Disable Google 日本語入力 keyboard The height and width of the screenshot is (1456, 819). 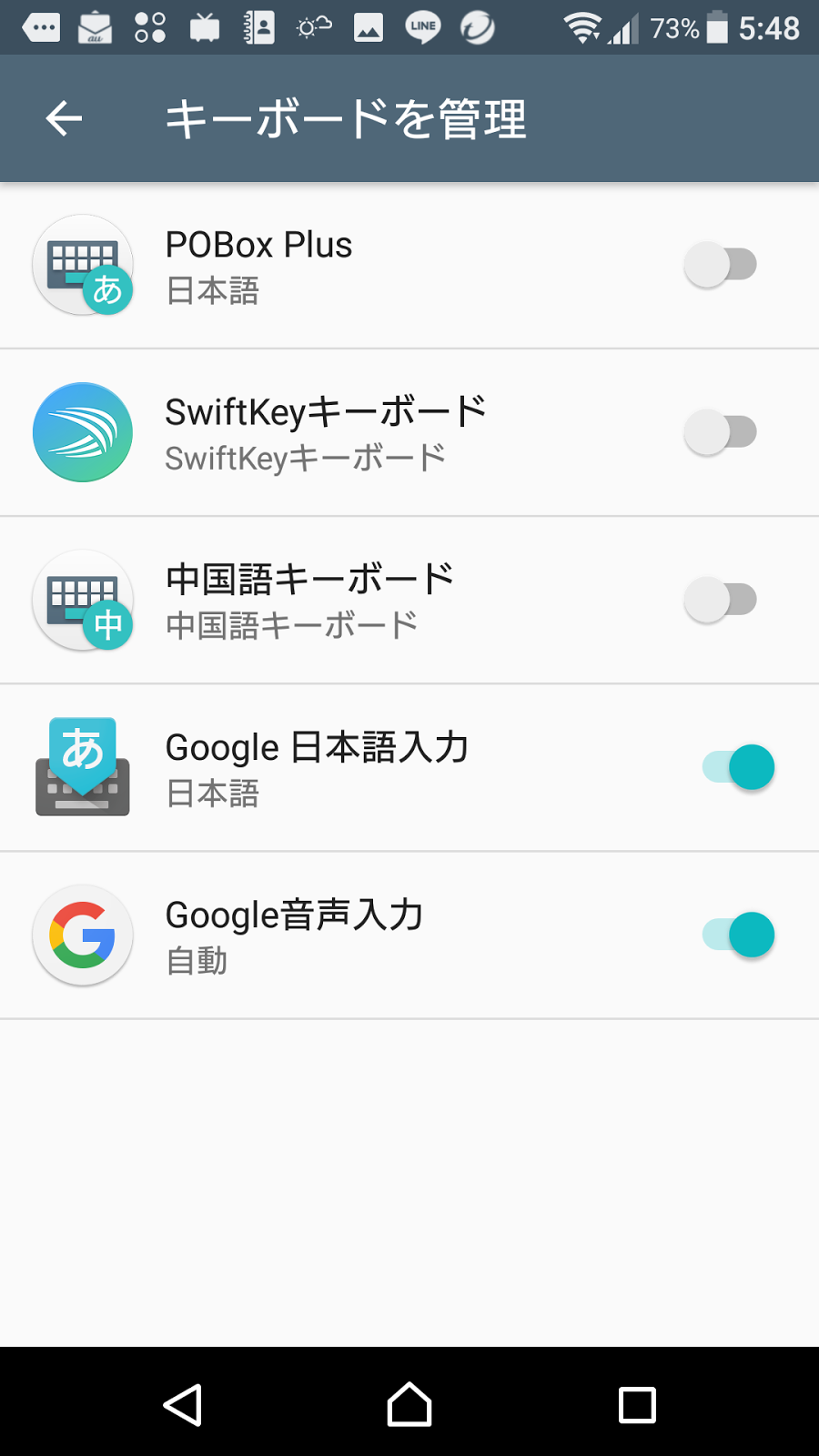(x=738, y=767)
